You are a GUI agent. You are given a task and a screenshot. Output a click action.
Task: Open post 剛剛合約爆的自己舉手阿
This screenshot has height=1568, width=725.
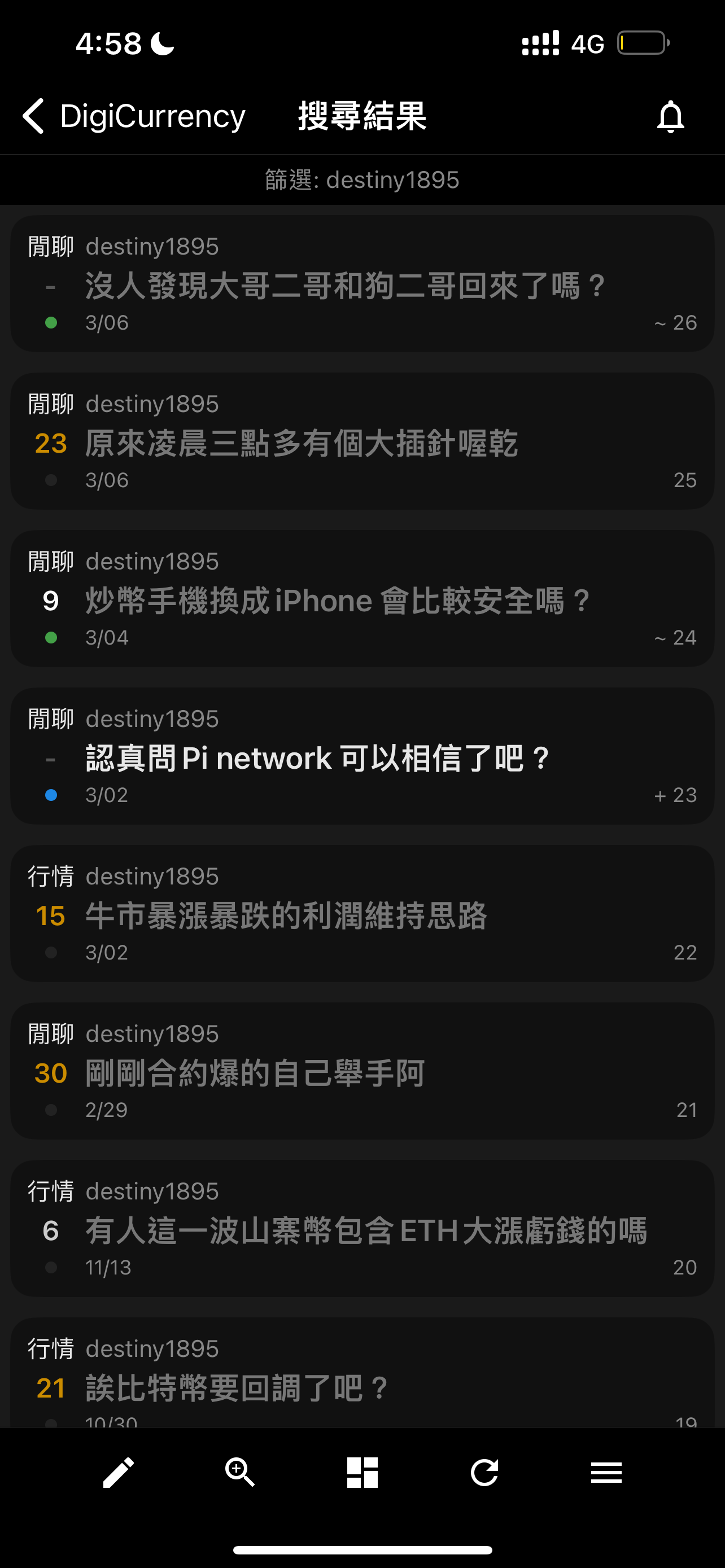[362, 1071]
